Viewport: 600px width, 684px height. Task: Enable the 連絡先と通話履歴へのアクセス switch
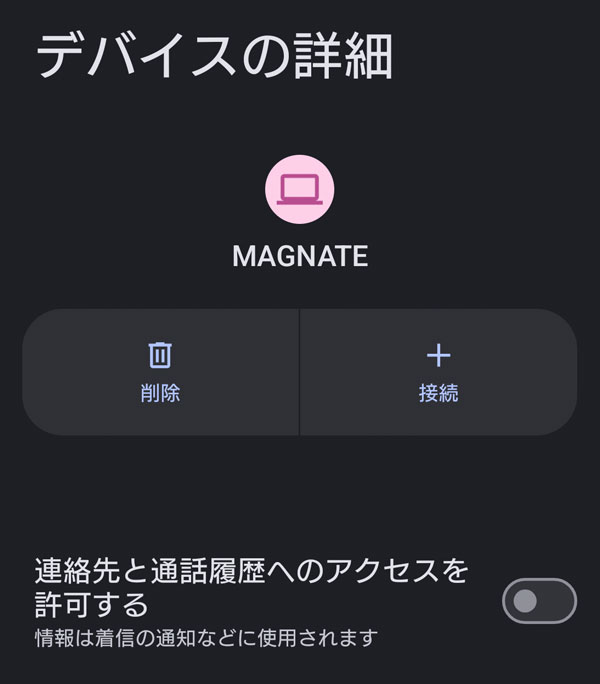(x=539, y=601)
